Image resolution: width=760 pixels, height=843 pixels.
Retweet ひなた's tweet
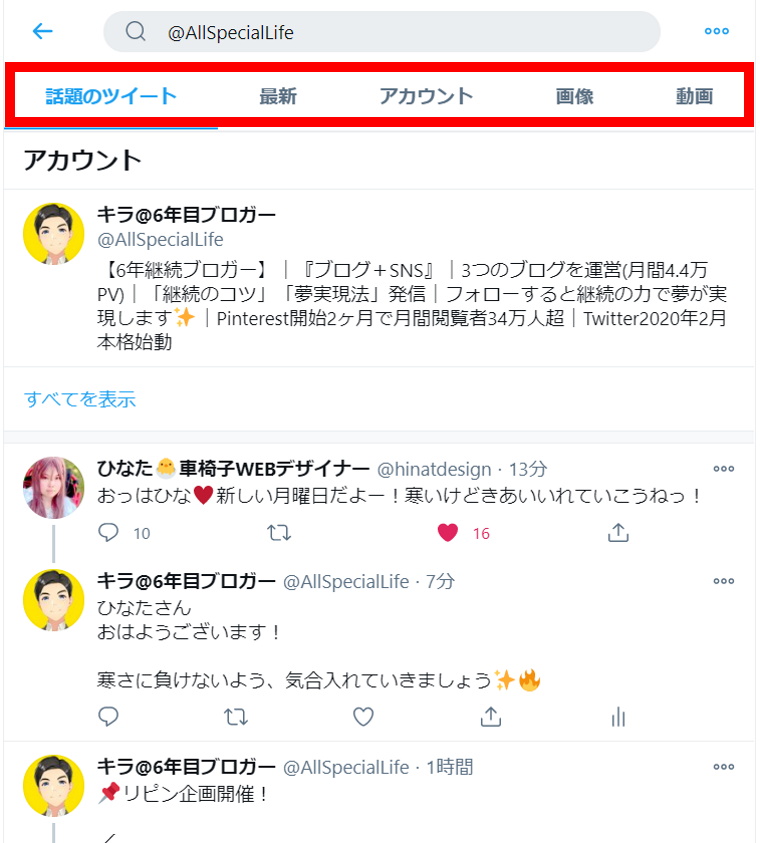279,533
